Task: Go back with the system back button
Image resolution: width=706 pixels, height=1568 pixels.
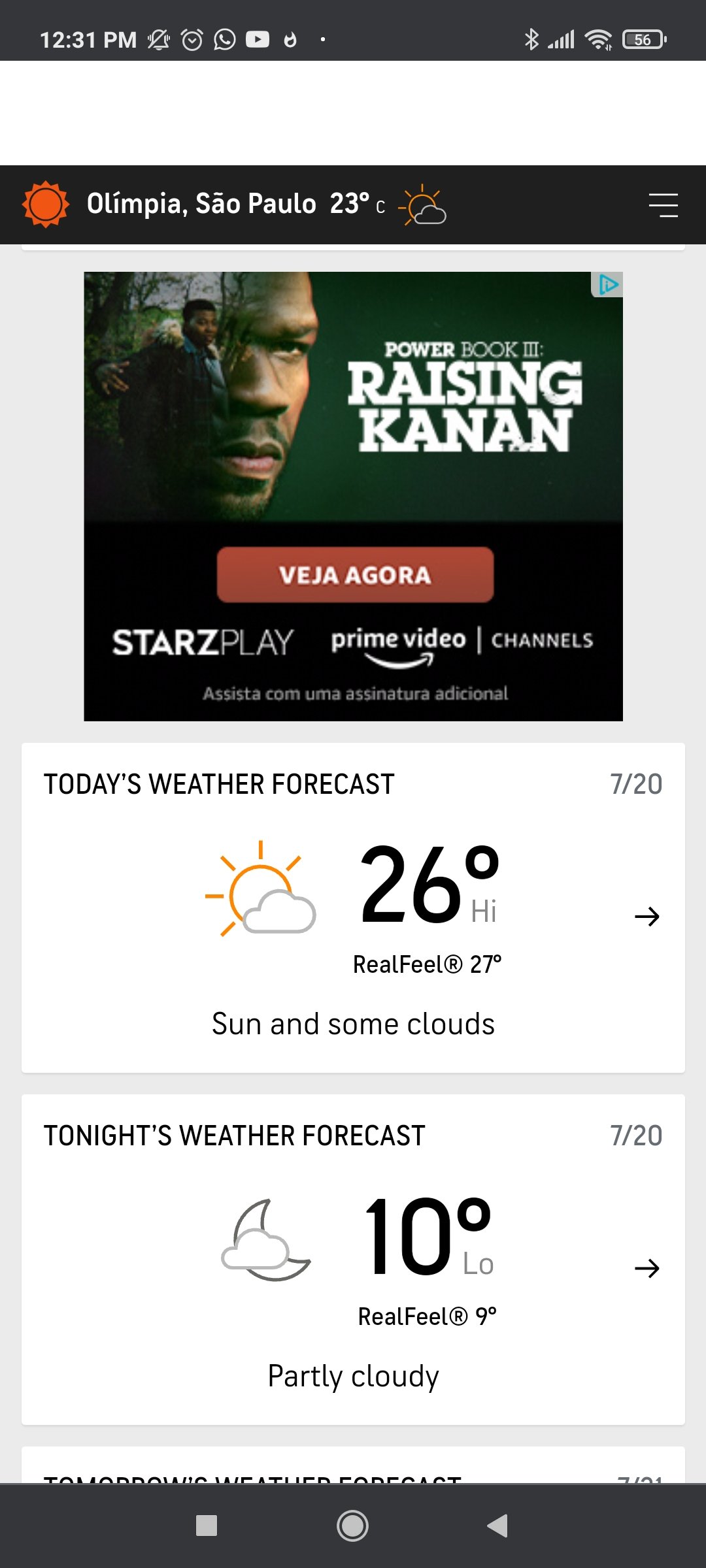Action: [x=498, y=1526]
